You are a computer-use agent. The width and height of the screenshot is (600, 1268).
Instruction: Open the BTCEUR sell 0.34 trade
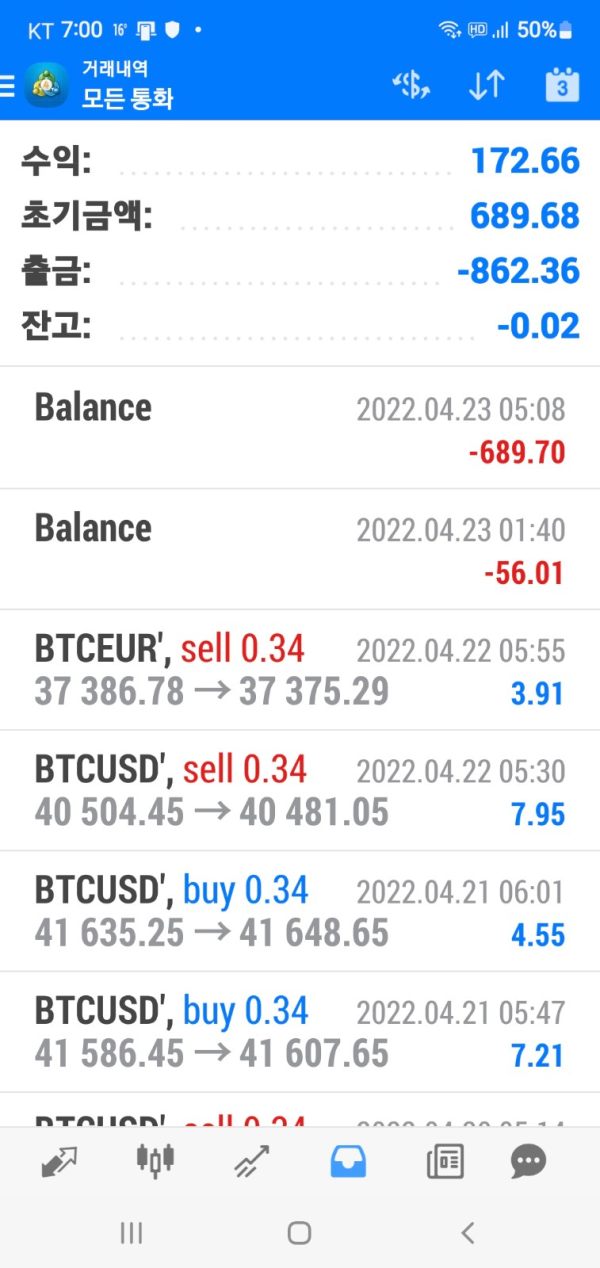[x=300, y=671]
